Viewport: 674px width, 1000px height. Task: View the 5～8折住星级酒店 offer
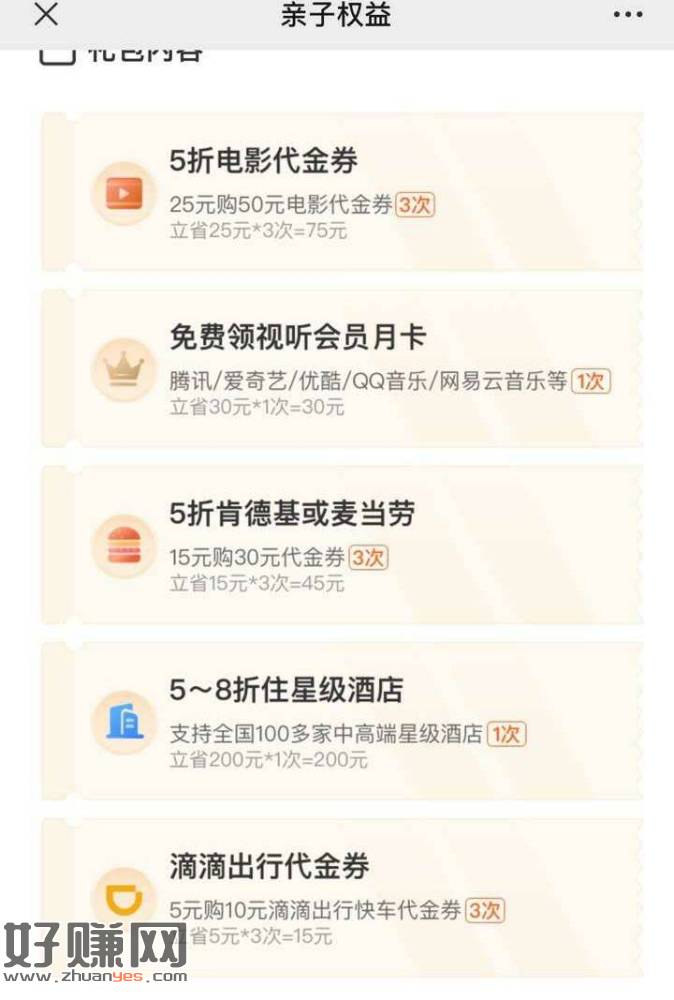point(342,720)
